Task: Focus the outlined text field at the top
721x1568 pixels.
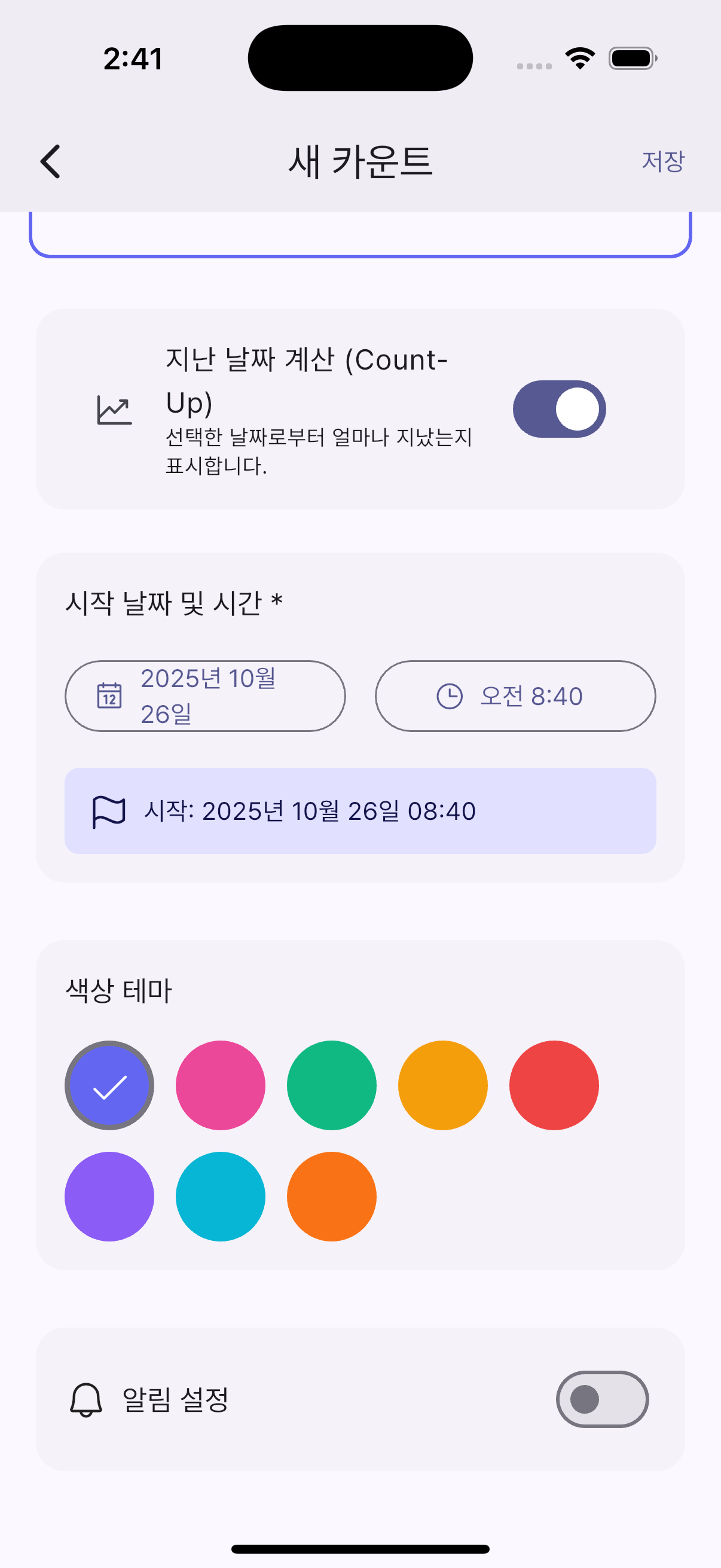Action: coord(360,234)
